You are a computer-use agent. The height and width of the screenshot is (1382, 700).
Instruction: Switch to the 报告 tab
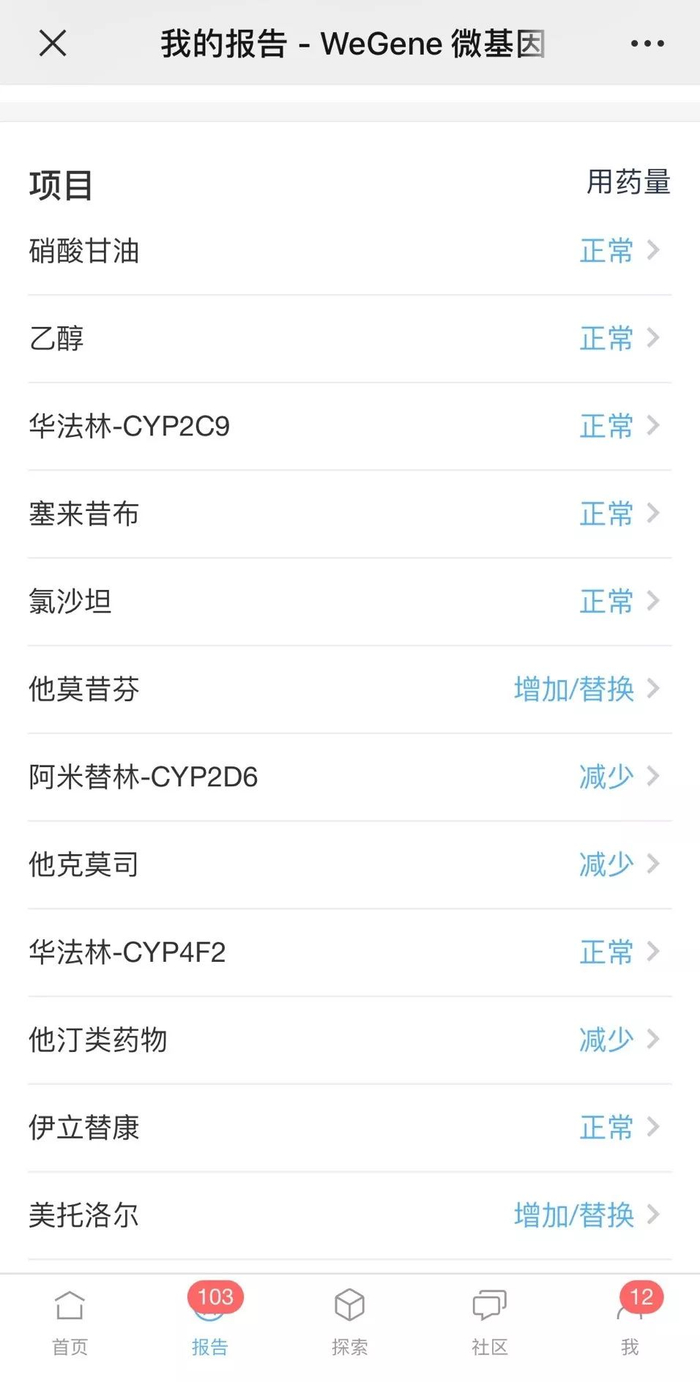point(210,1321)
